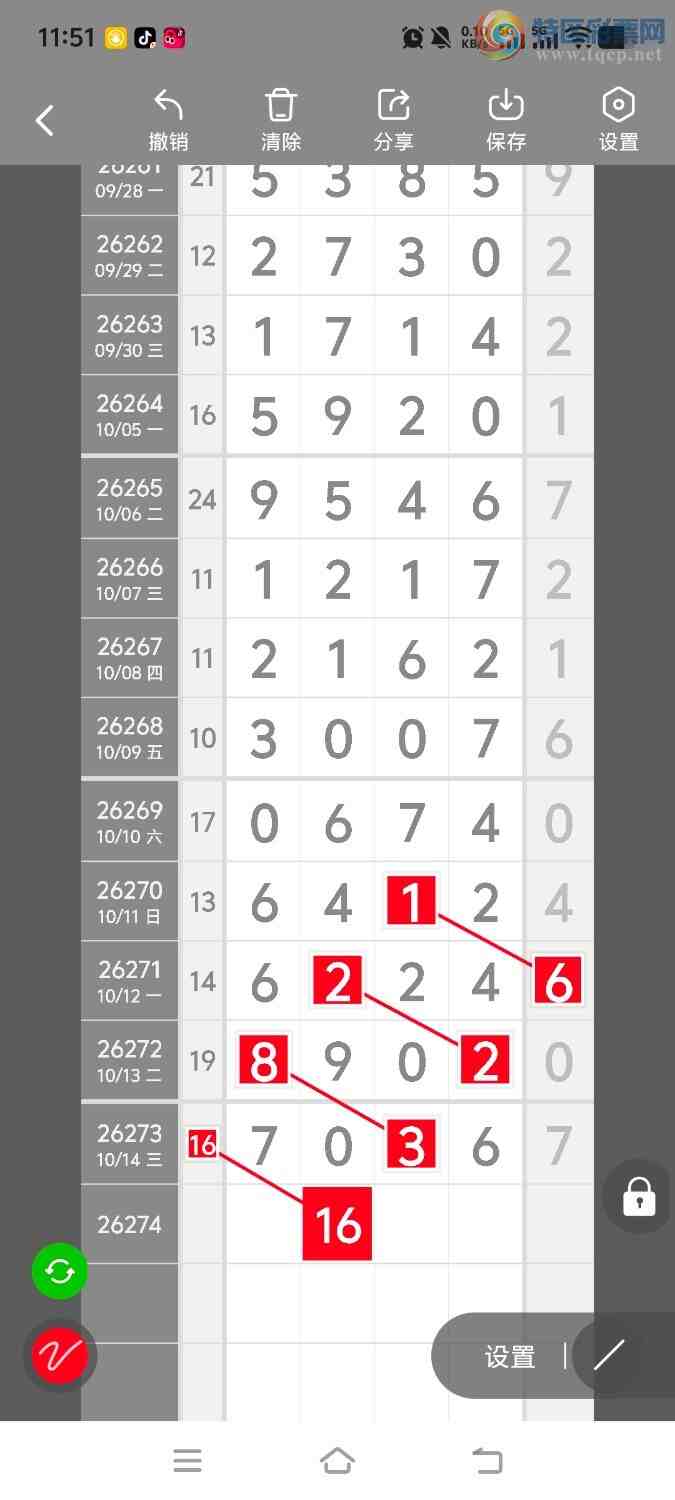This screenshot has width=675, height=1500.
Task: Select the line tool icon
Action: [609, 1356]
